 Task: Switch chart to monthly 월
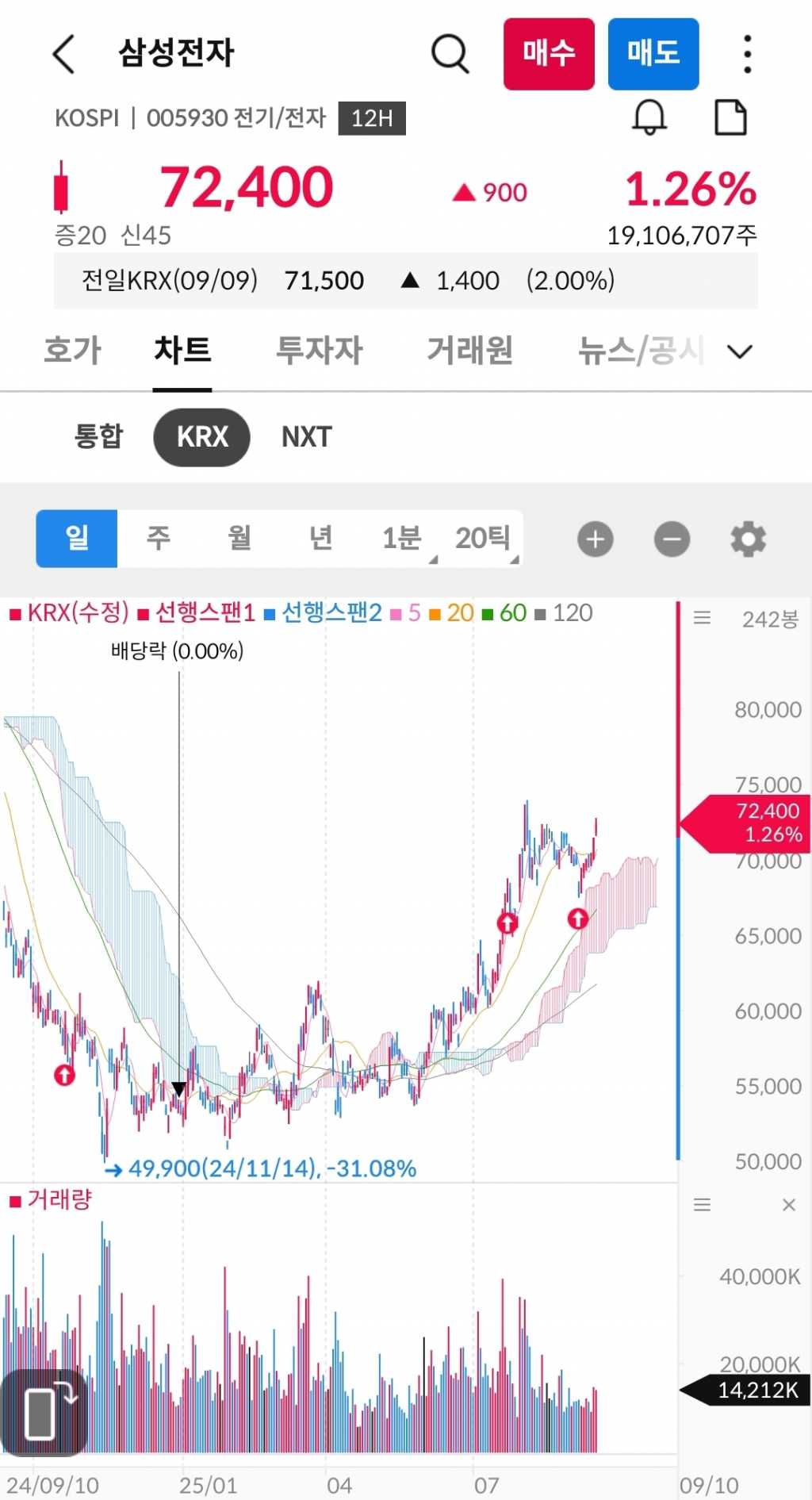point(239,539)
